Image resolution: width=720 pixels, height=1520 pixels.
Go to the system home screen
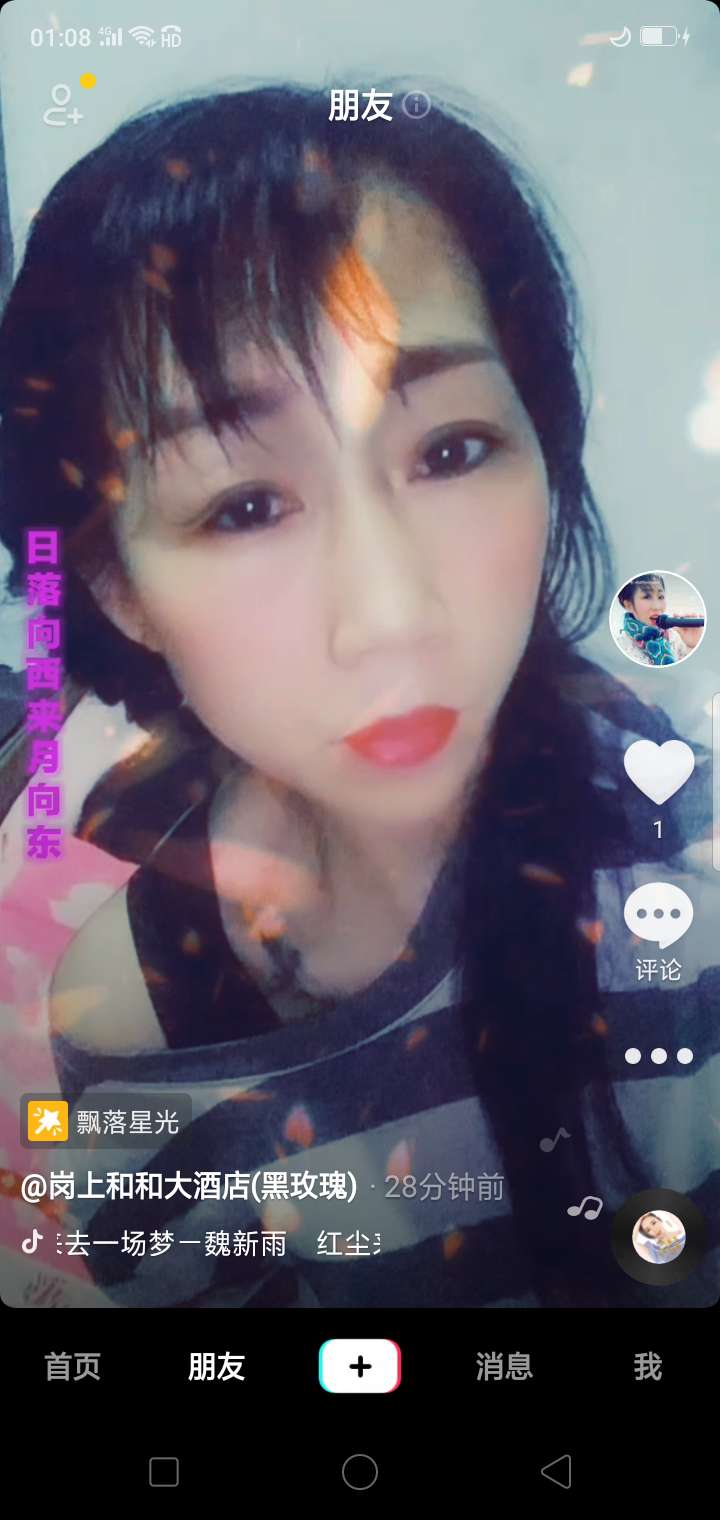click(x=360, y=1471)
